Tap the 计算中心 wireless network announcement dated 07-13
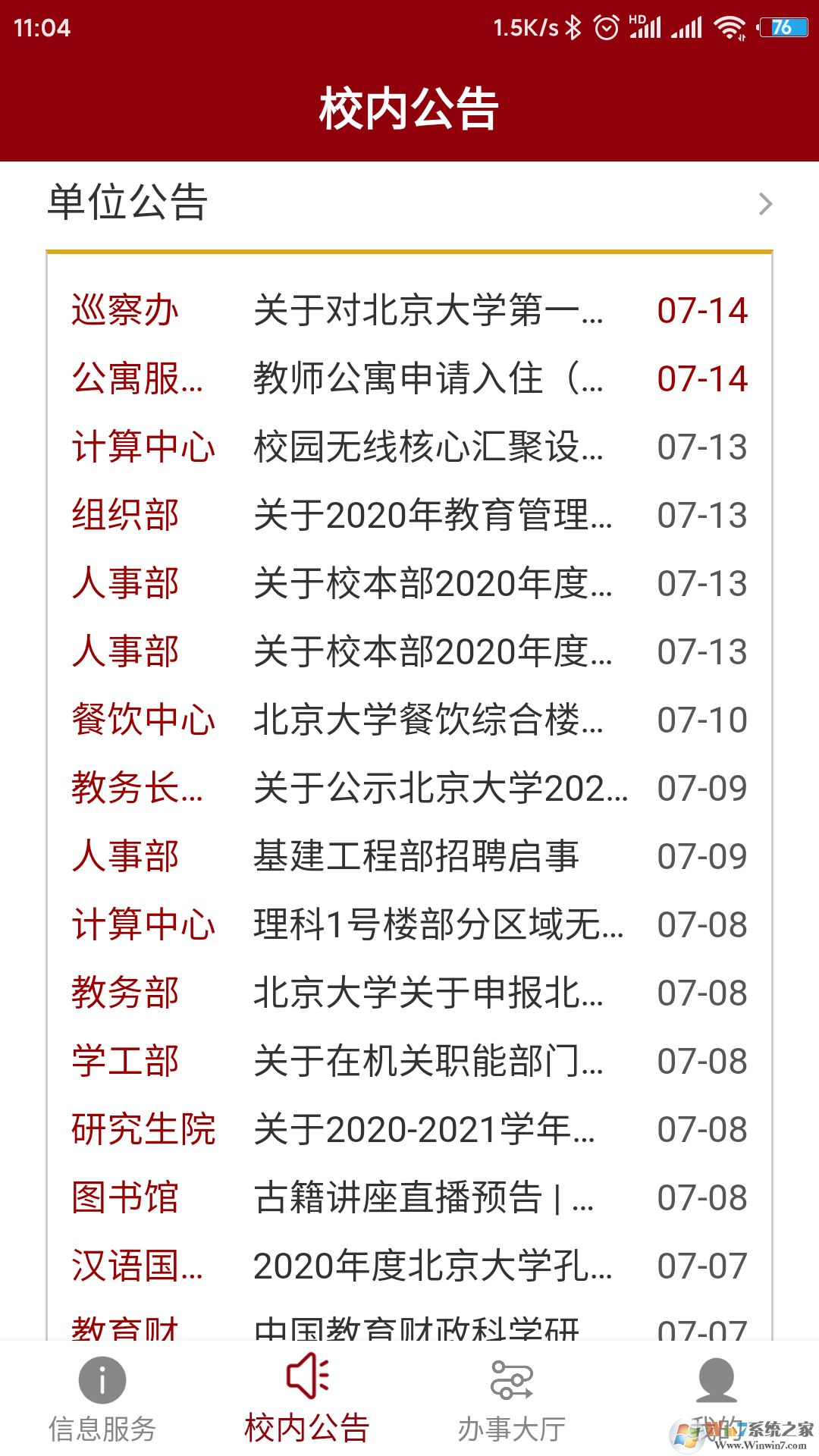The width and height of the screenshot is (819, 1456). [409, 446]
